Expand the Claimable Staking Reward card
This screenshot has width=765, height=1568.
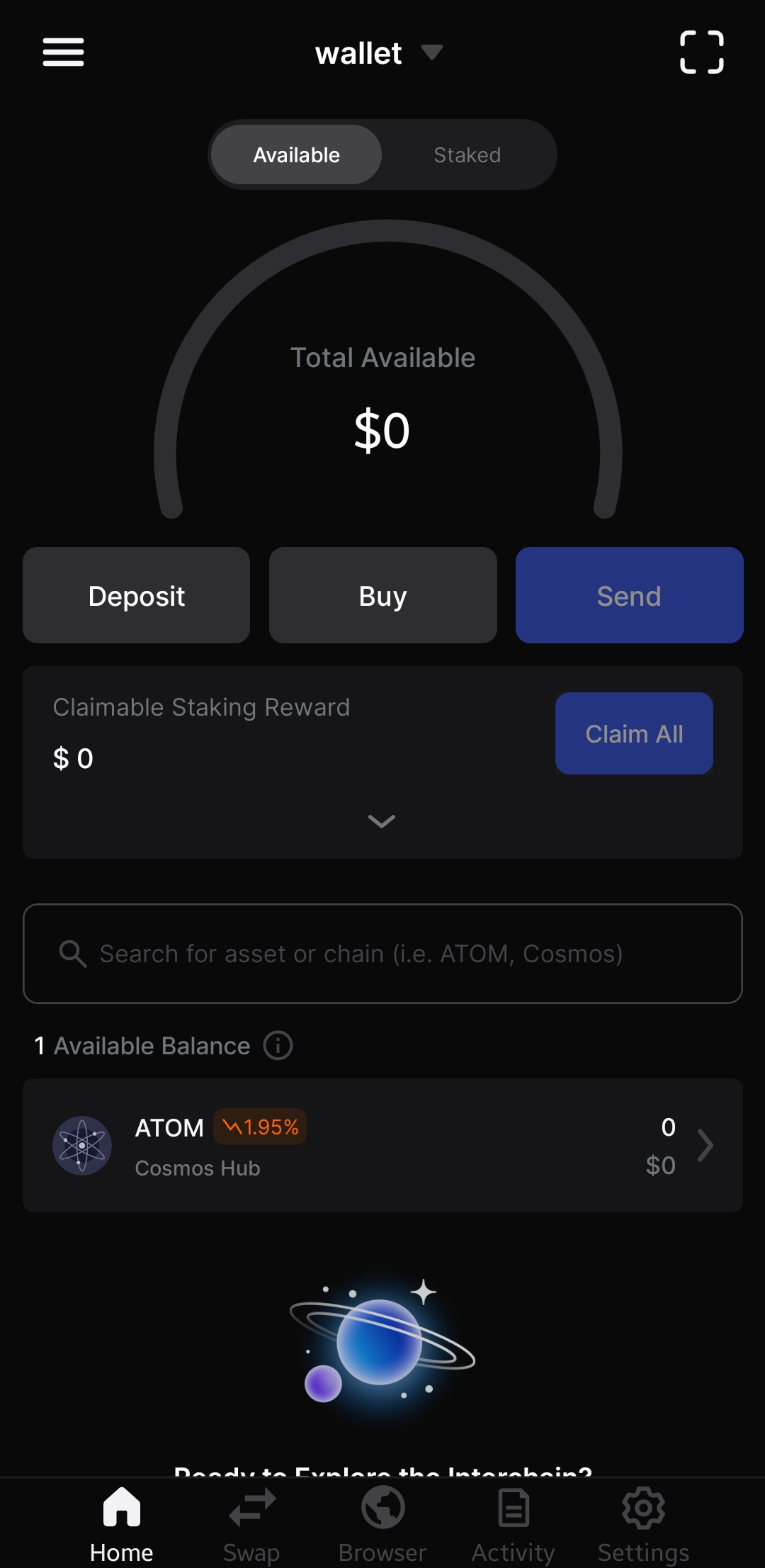[382, 821]
